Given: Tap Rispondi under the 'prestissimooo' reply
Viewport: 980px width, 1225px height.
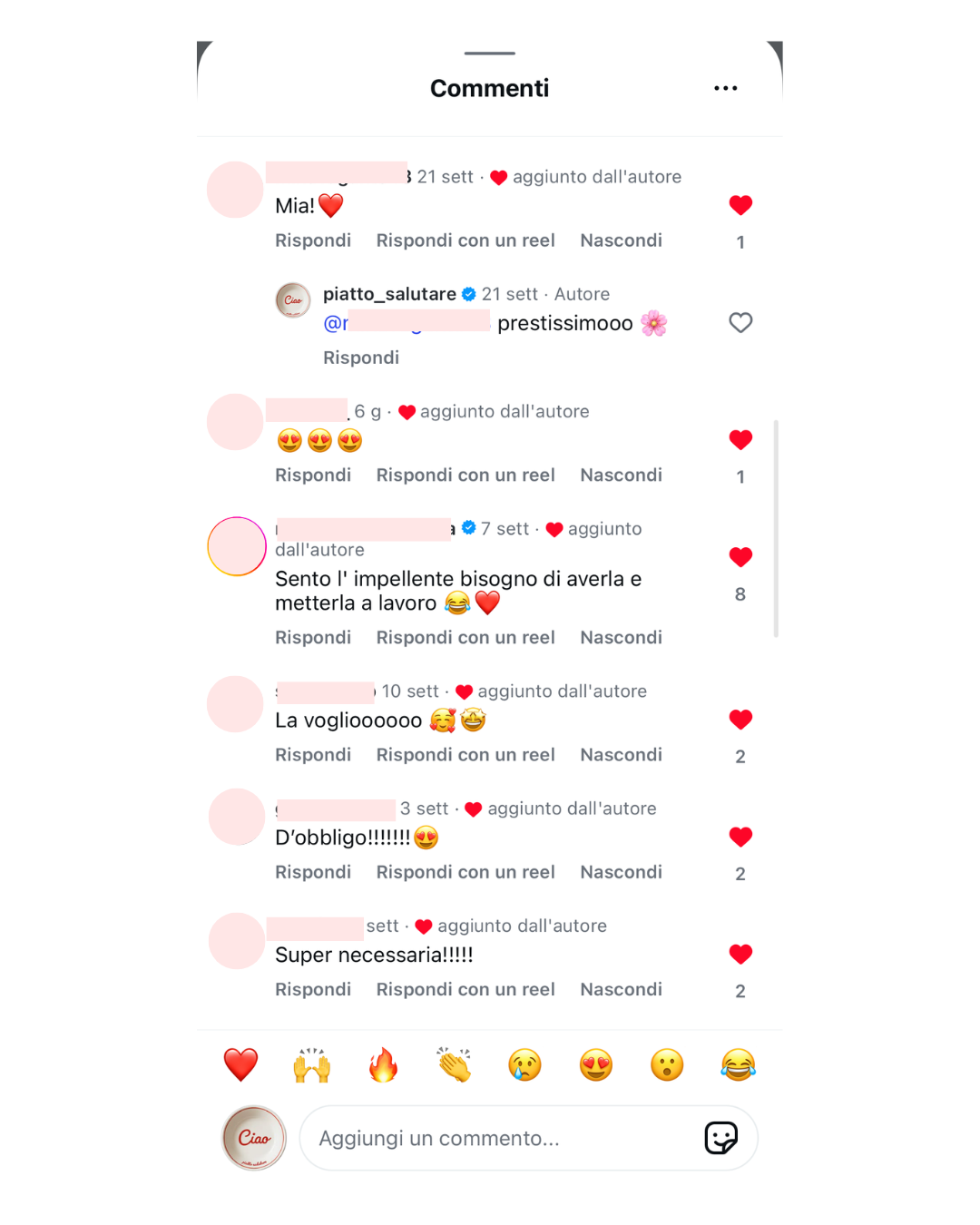Looking at the screenshot, I should click(x=361, y=358).
